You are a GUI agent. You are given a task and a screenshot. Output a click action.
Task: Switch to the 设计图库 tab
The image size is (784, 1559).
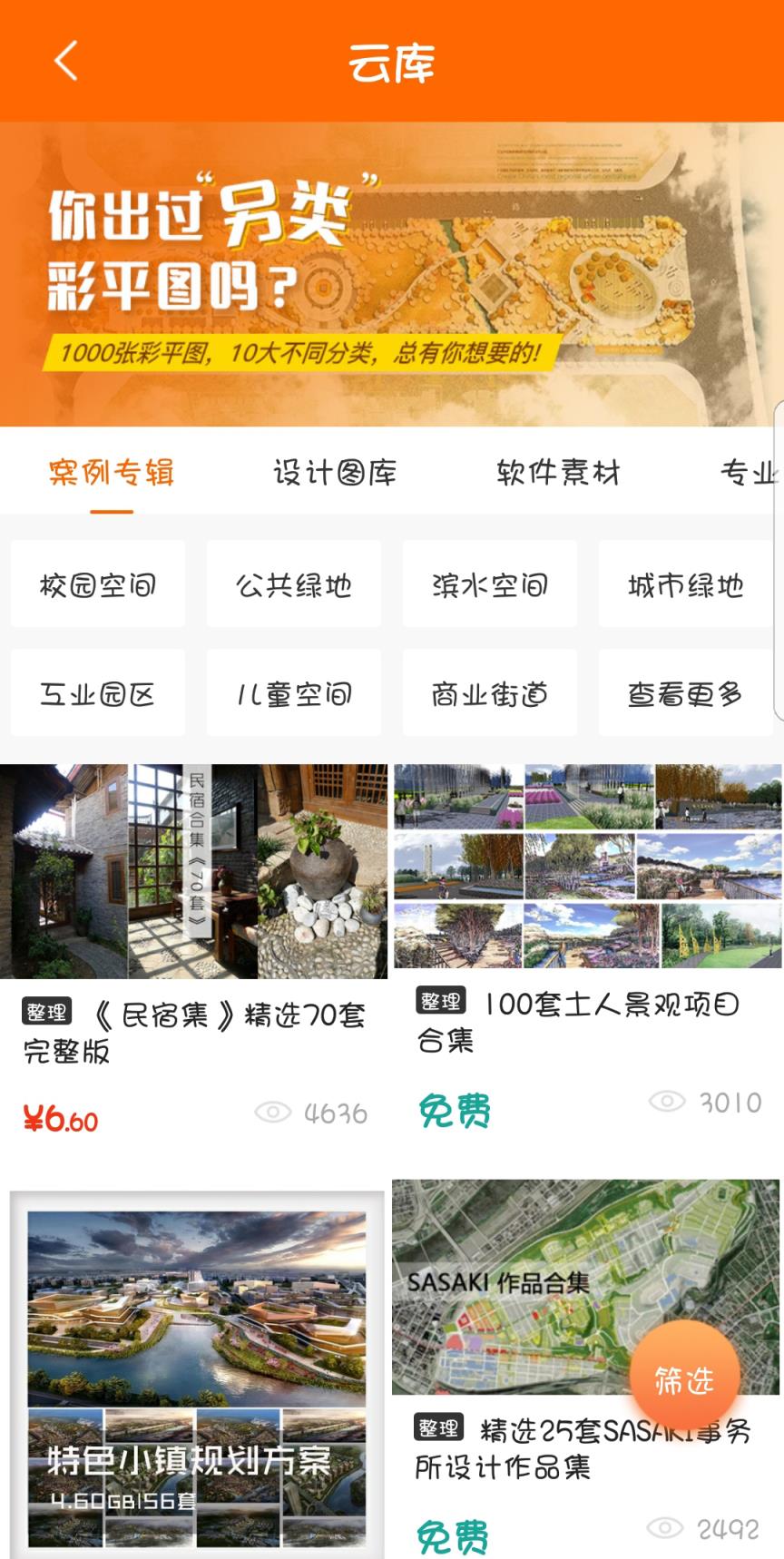(336, 472)
